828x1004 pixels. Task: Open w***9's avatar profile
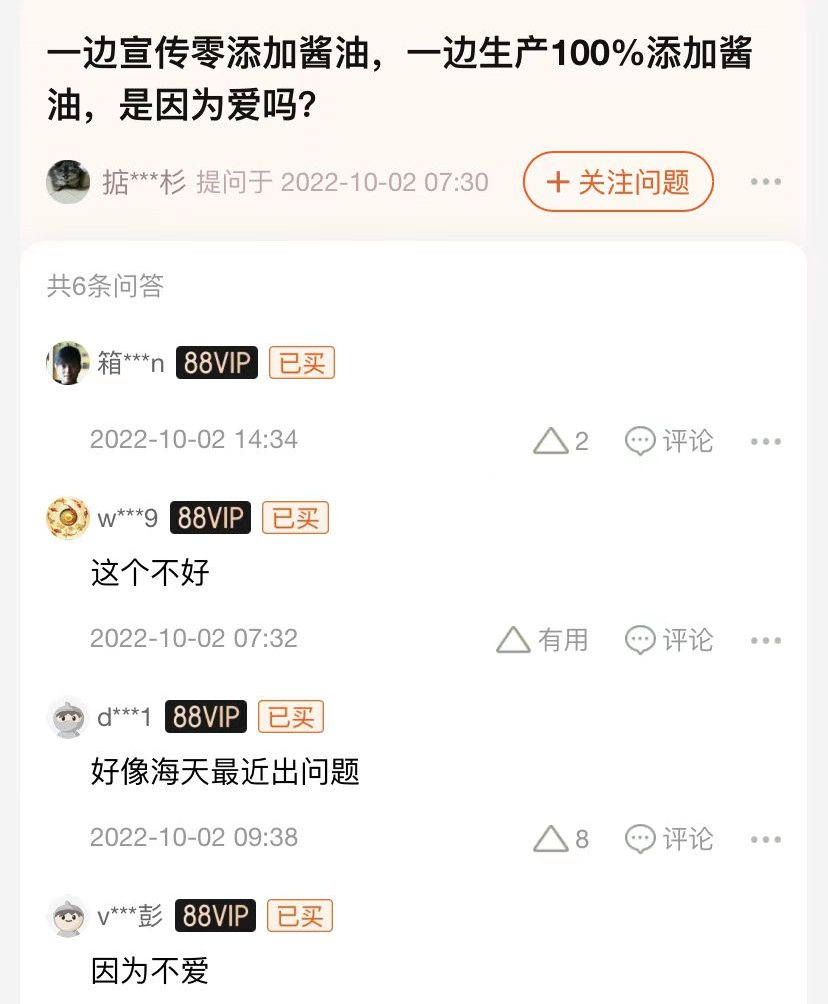coord(68,518)
